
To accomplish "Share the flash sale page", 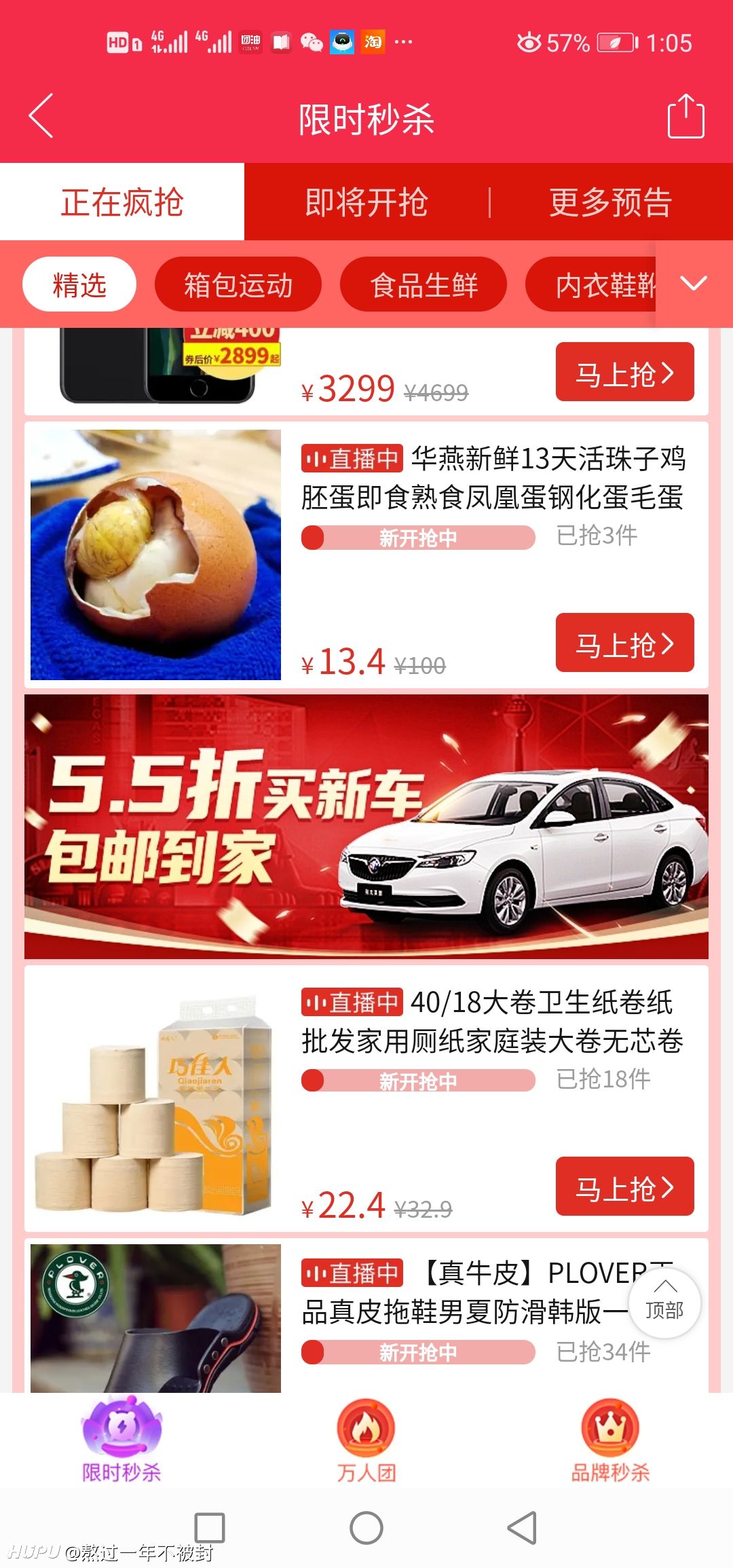I will [x=685, y=117].
